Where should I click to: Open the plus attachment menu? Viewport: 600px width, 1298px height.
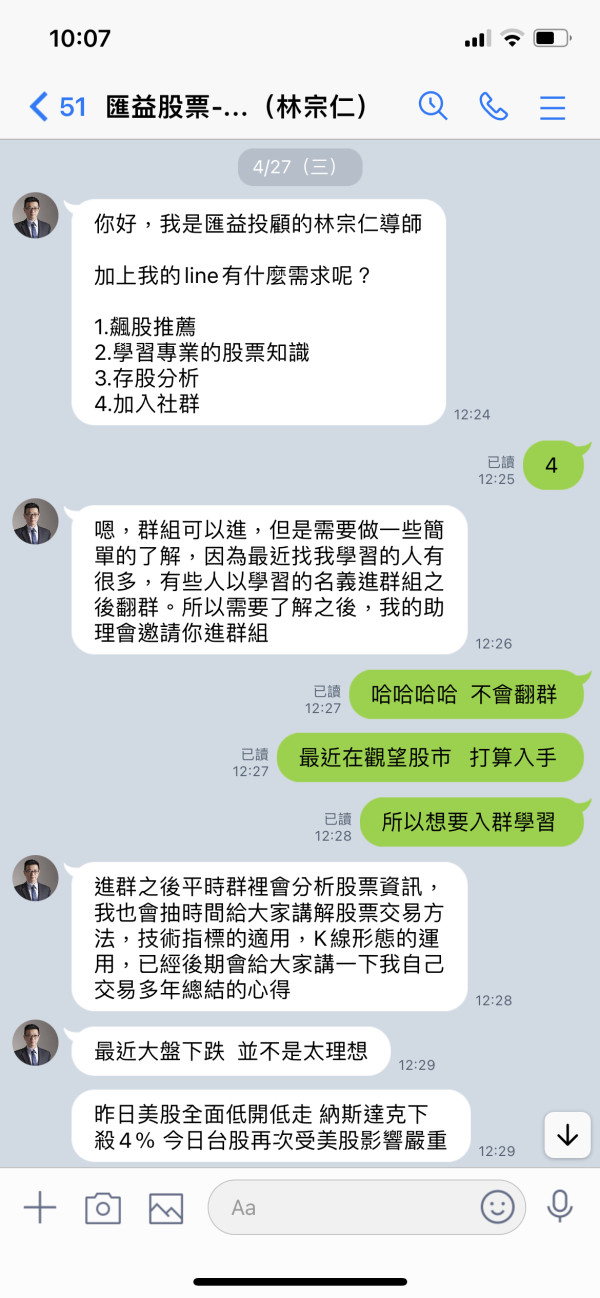(40, 1207)
